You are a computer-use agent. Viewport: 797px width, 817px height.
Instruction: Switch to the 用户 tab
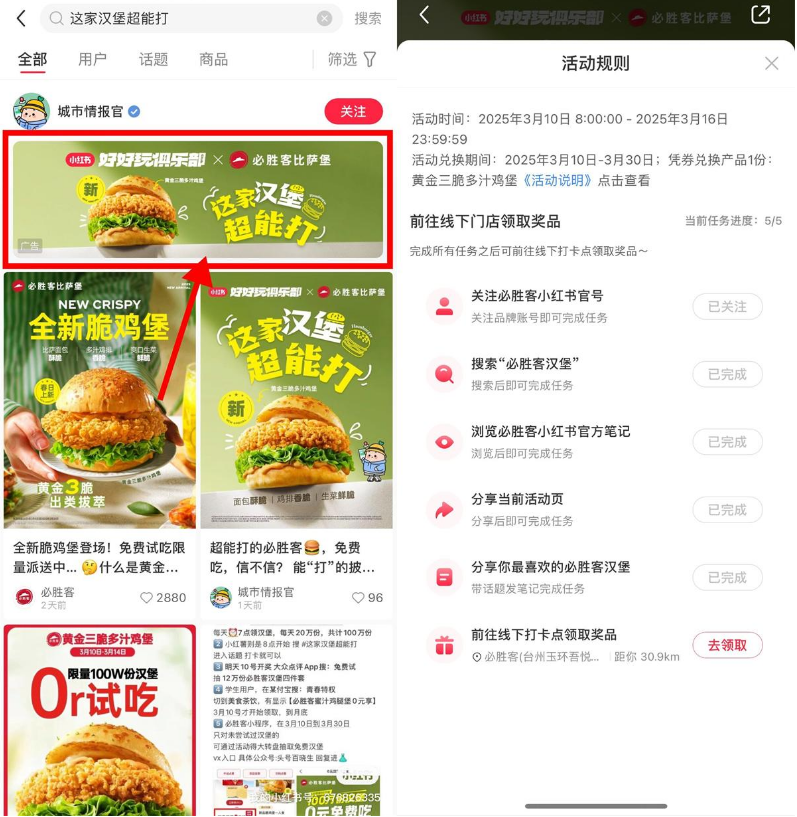tap(92, 60)
